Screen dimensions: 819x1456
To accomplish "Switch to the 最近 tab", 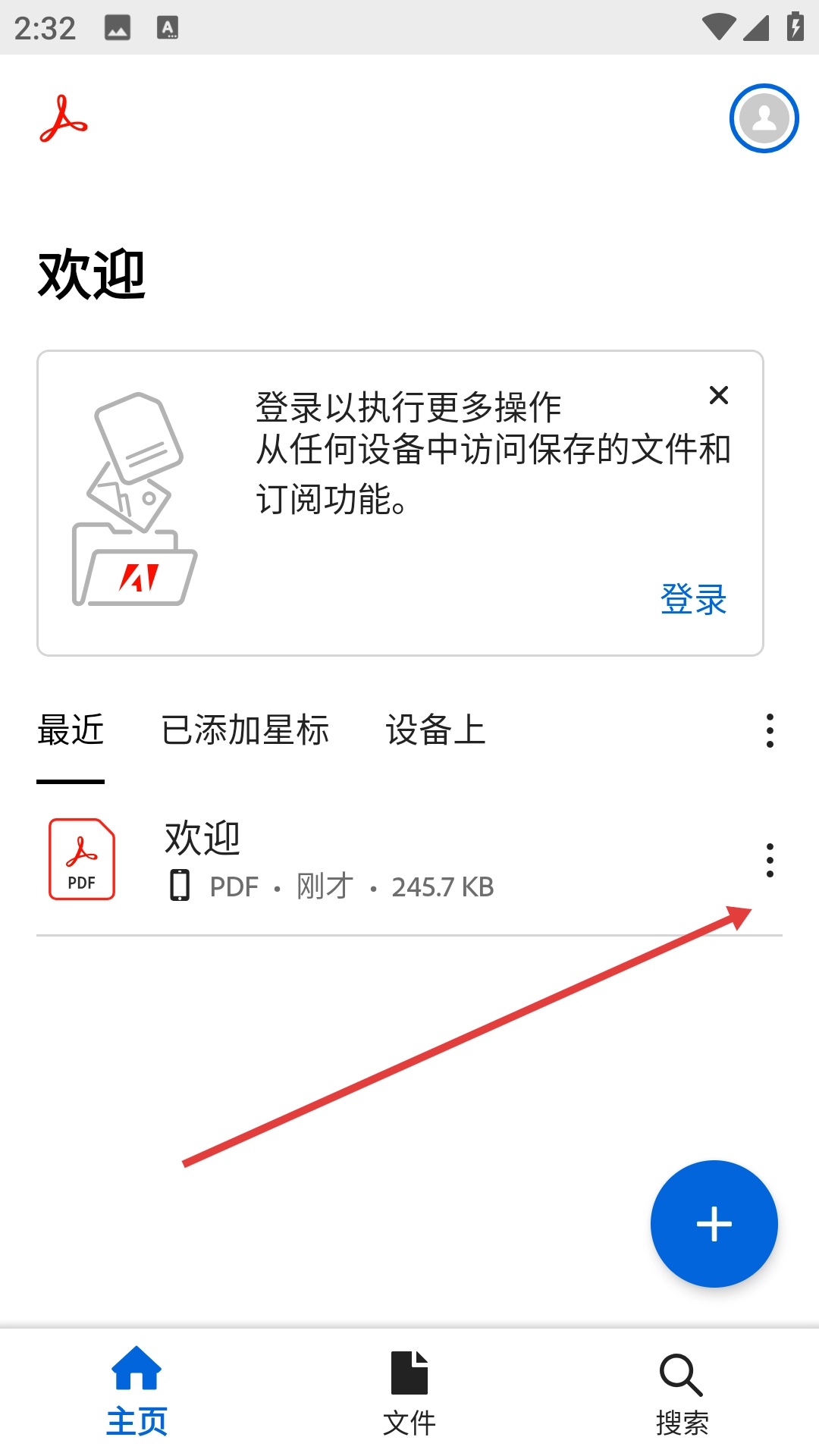I will coord(71,730).
